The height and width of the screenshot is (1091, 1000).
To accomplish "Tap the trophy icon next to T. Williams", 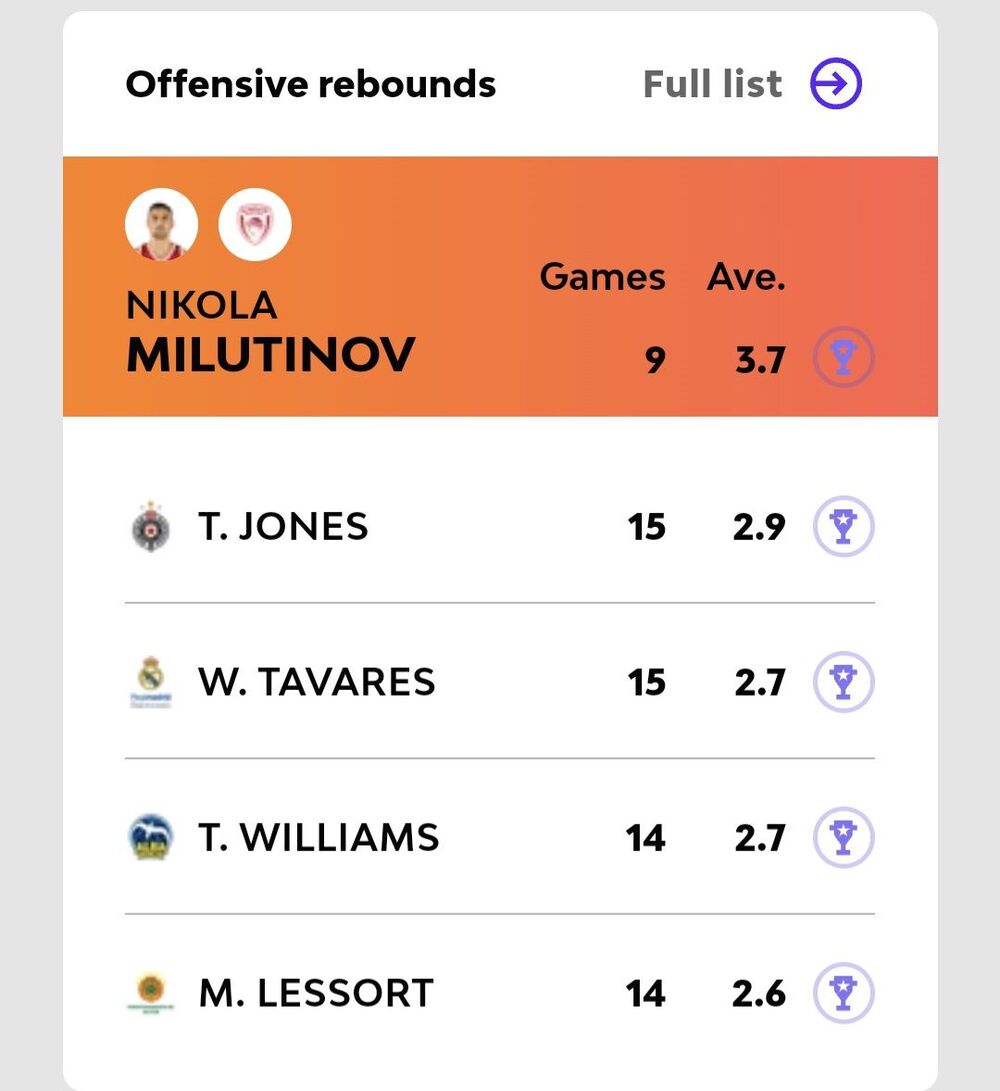I will click(x=843, y=837).
